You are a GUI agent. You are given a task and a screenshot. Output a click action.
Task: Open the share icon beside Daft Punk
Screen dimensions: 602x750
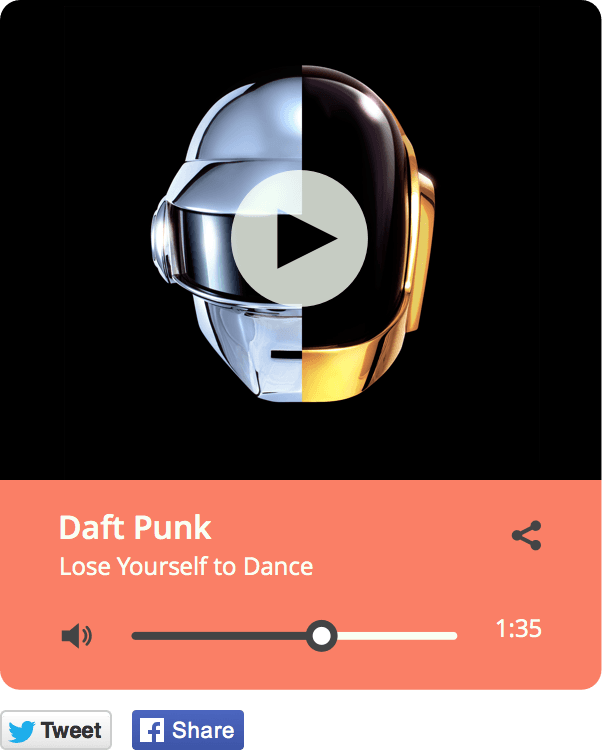526,535
